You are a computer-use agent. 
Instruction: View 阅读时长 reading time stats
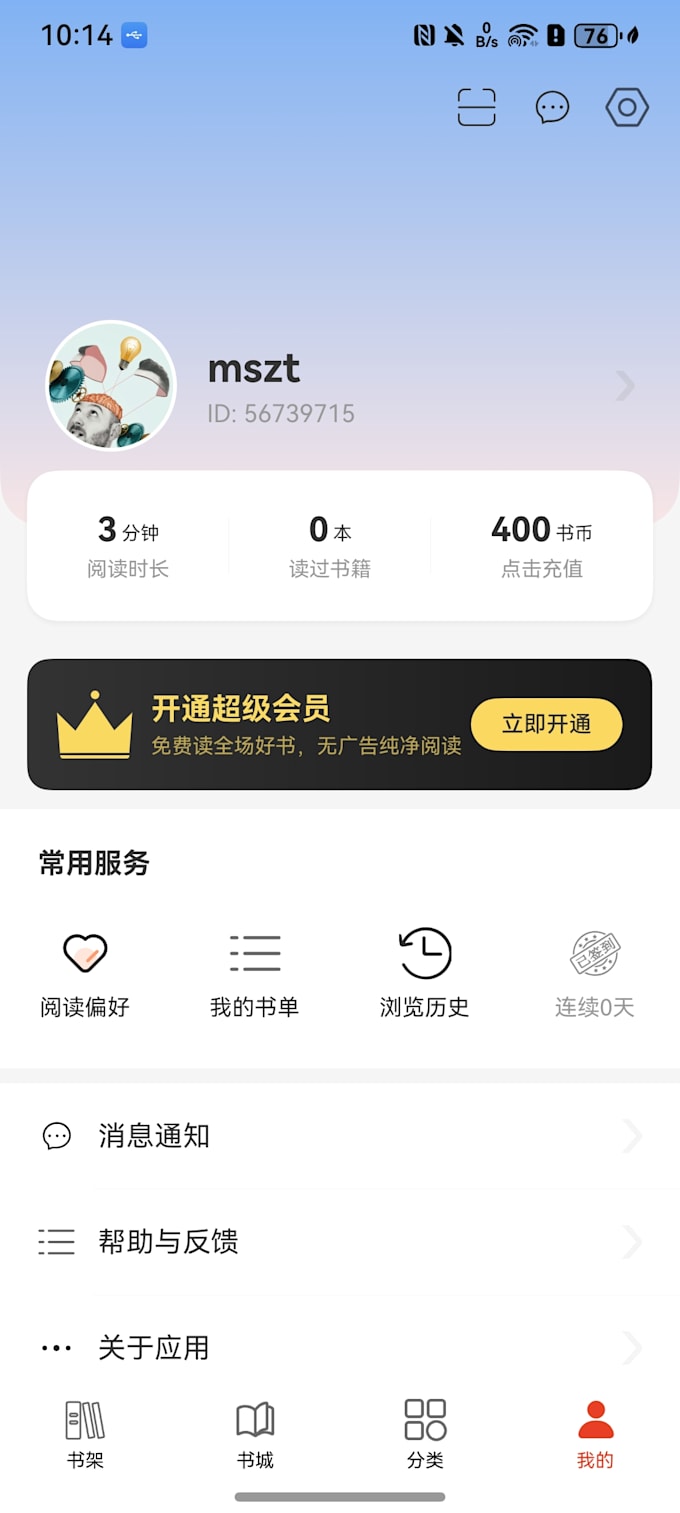pyautogui.click(x=128, y=546)
